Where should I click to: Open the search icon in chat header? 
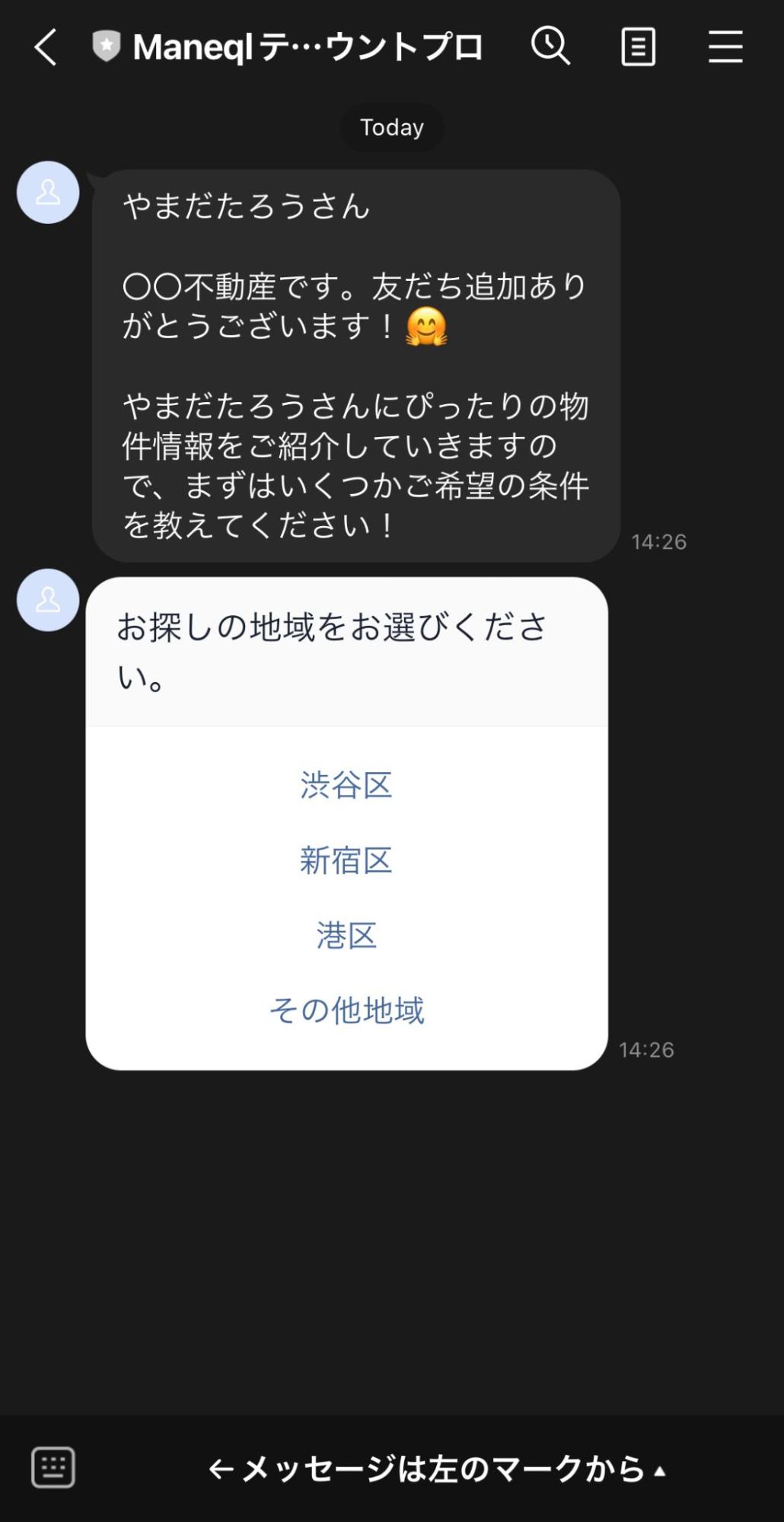coord(552,47)
